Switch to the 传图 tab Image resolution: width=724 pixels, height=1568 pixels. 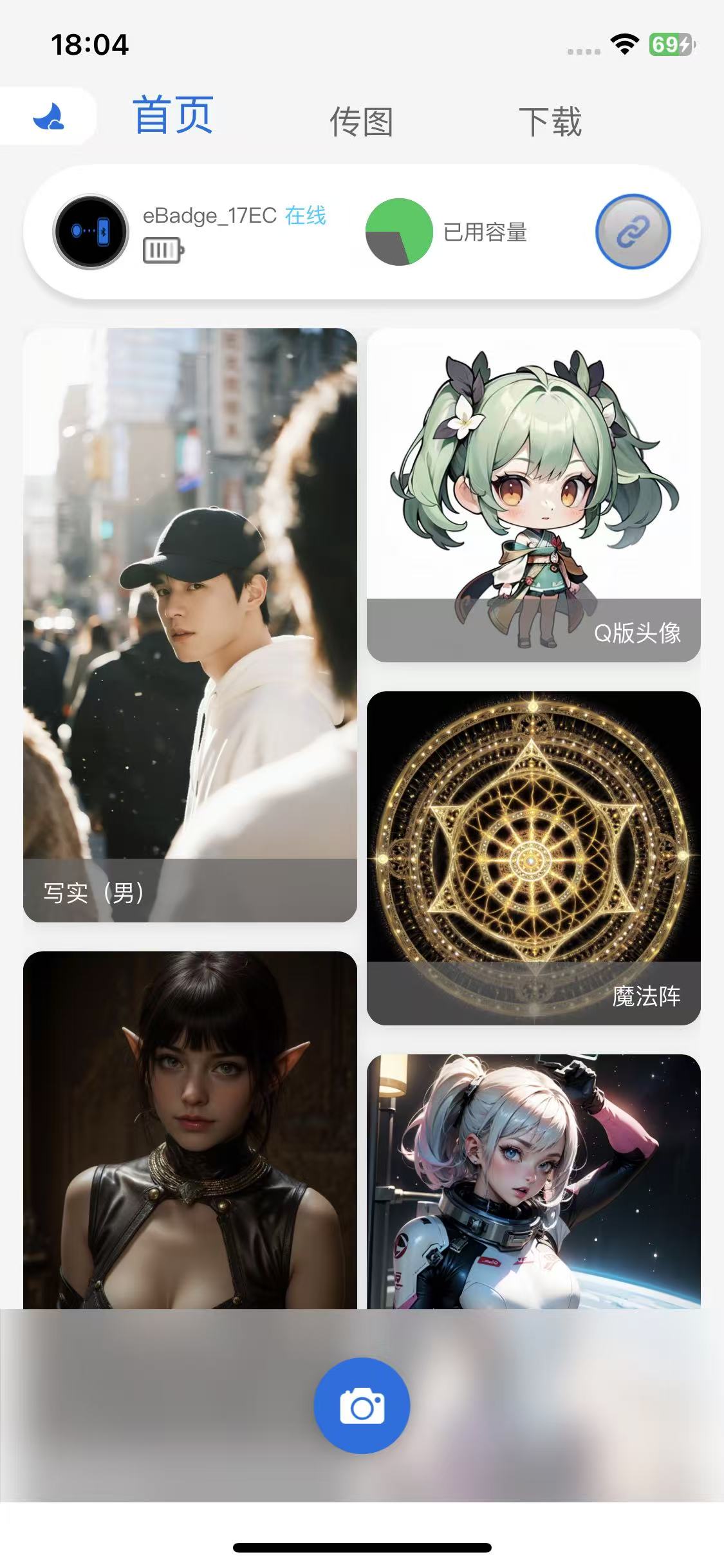pos(361,122)
